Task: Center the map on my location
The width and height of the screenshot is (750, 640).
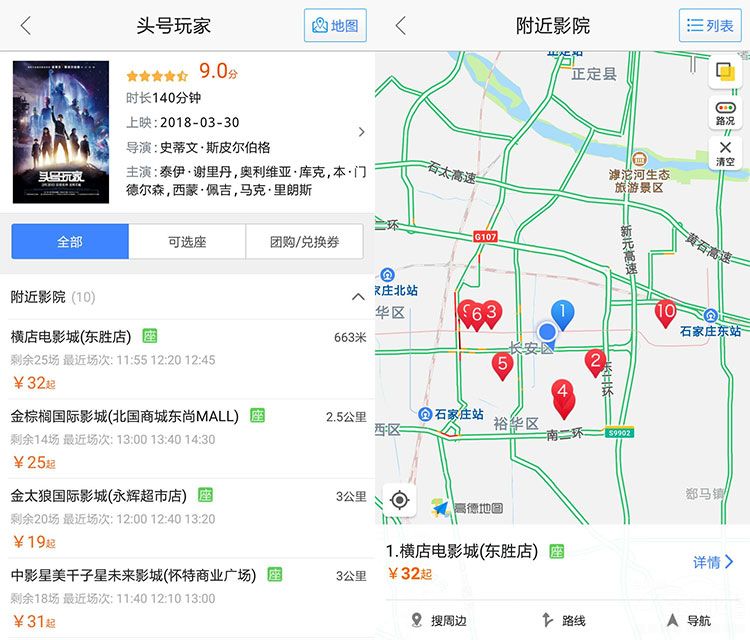Action: pyautogui.click(x=400, y=500)
